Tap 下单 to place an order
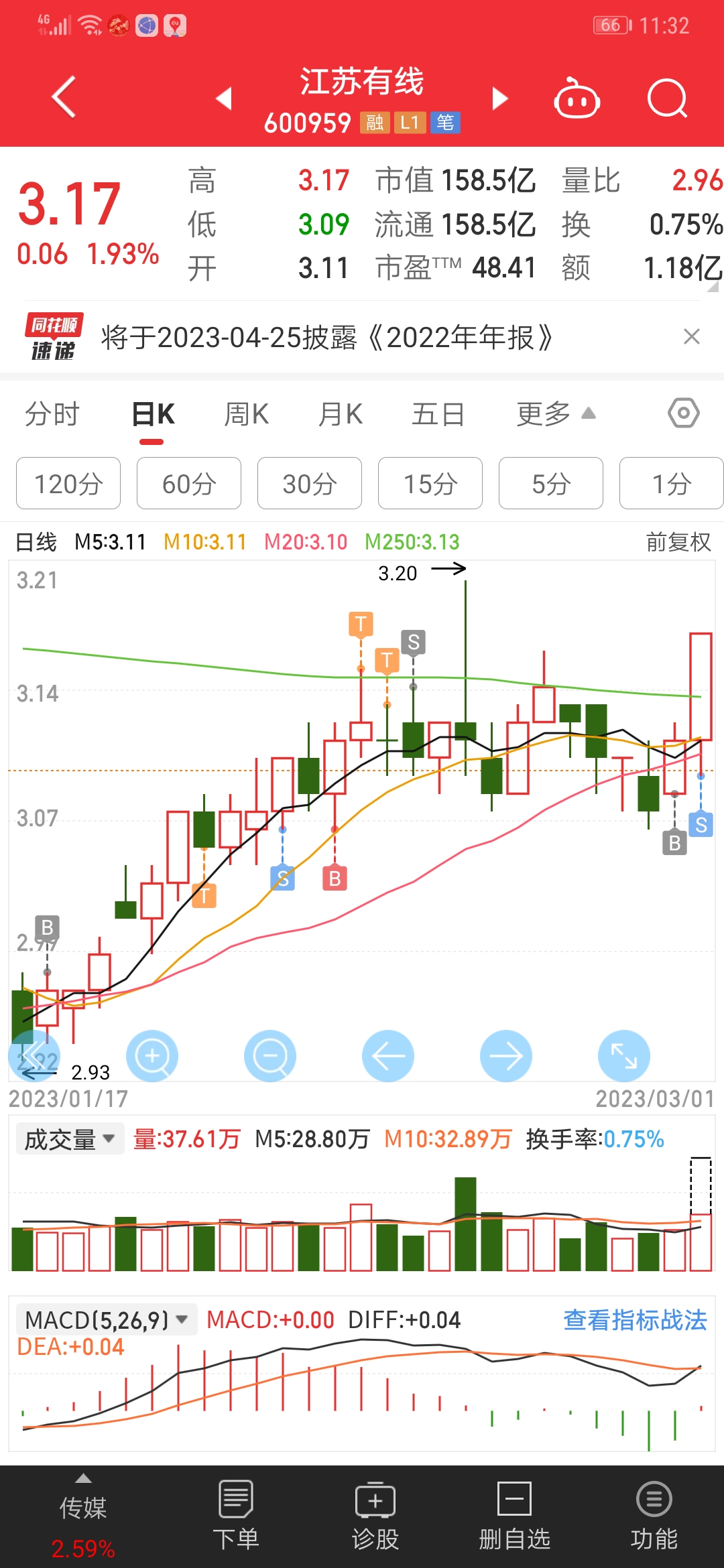Image resolution: width=724 pixels, height=1568 pixels. click(x=236, y=1516)
